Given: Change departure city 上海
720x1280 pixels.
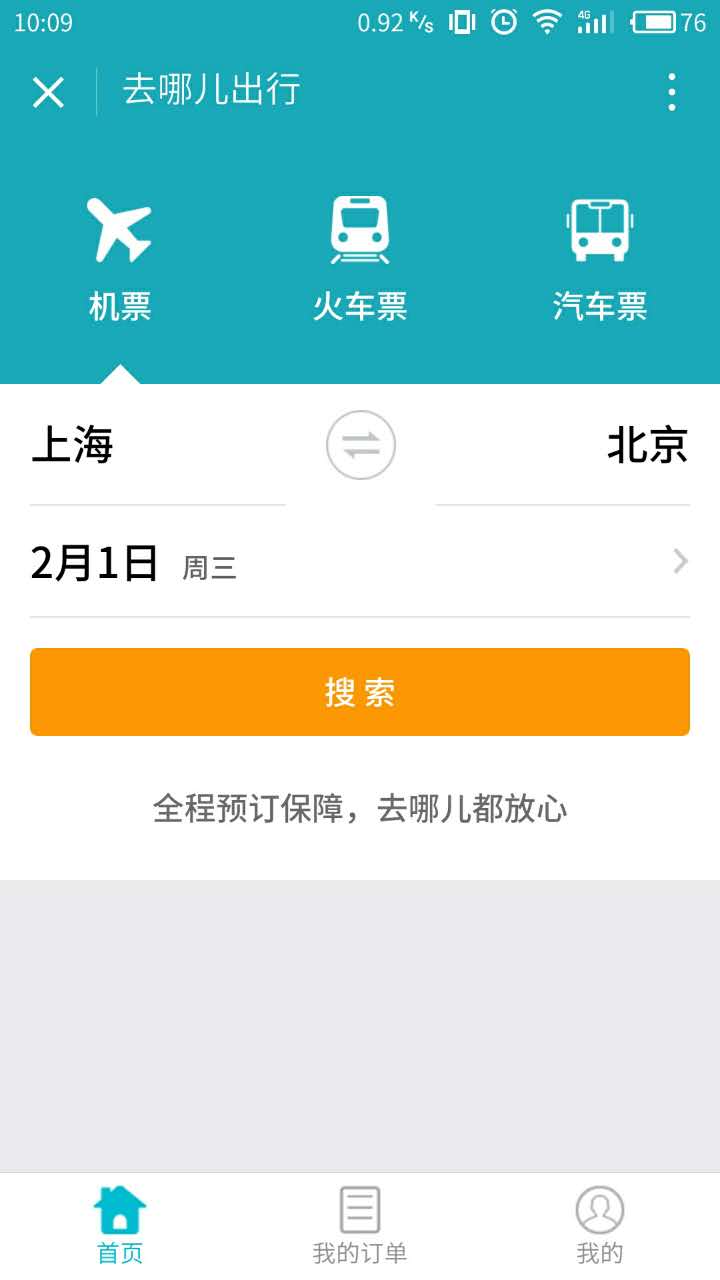Looking at the screenshot, I should click(73, 445).
